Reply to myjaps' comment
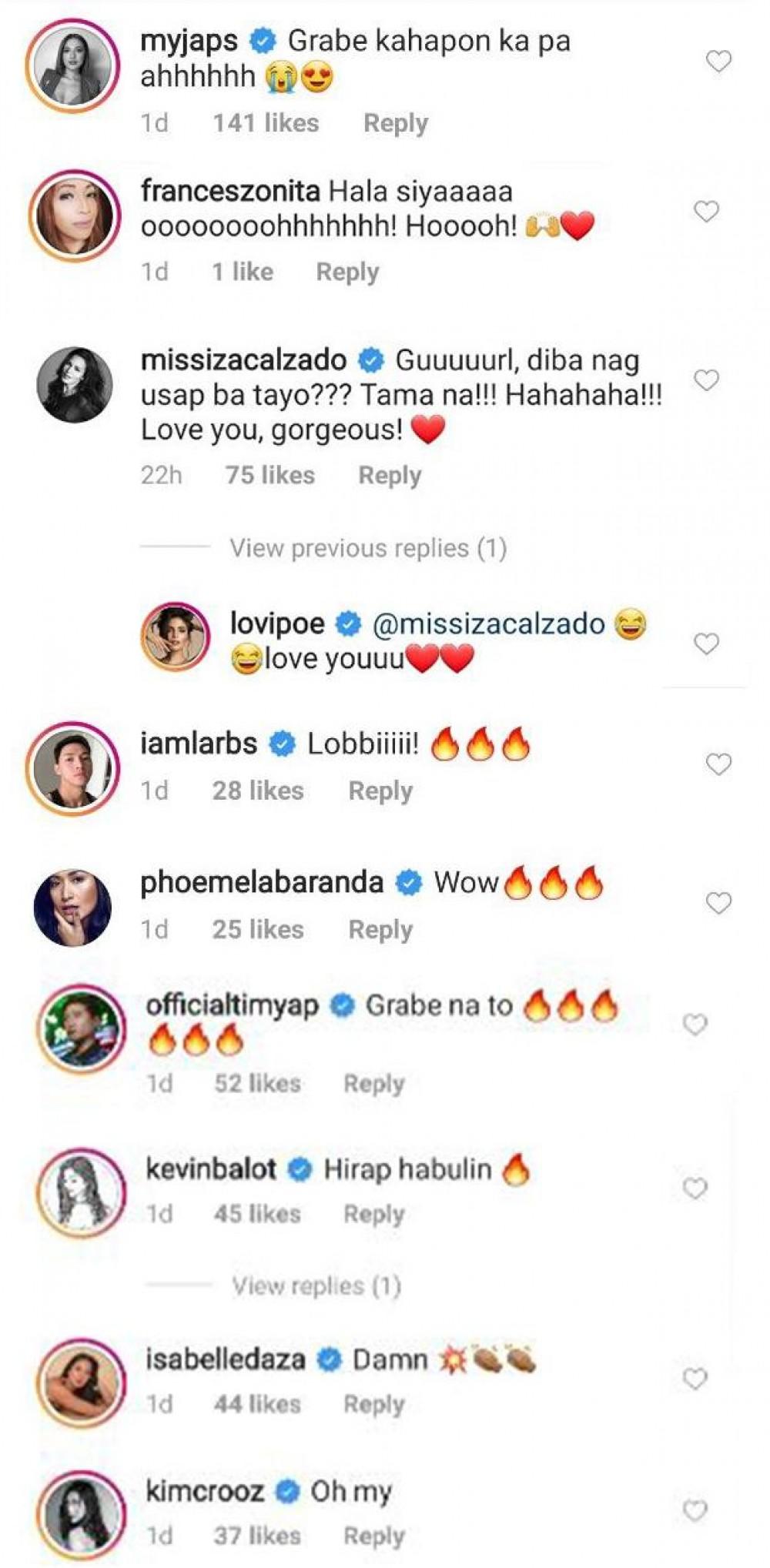This screenshot has width=770, height=1568. (x=395, y=123)
